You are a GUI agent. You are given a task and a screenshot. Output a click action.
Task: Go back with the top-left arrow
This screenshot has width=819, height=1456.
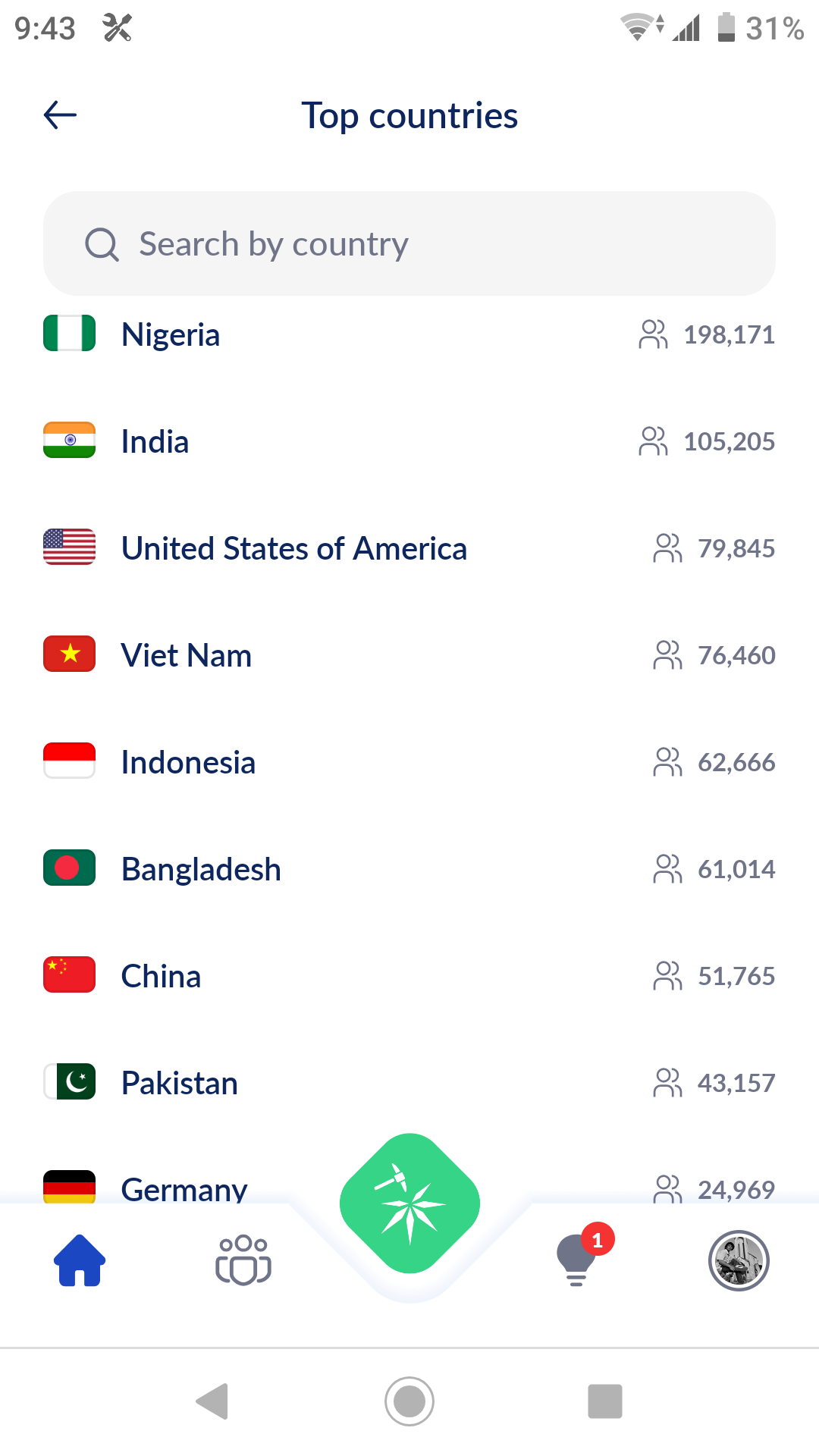pyautogui.click(x=60, y=115)
